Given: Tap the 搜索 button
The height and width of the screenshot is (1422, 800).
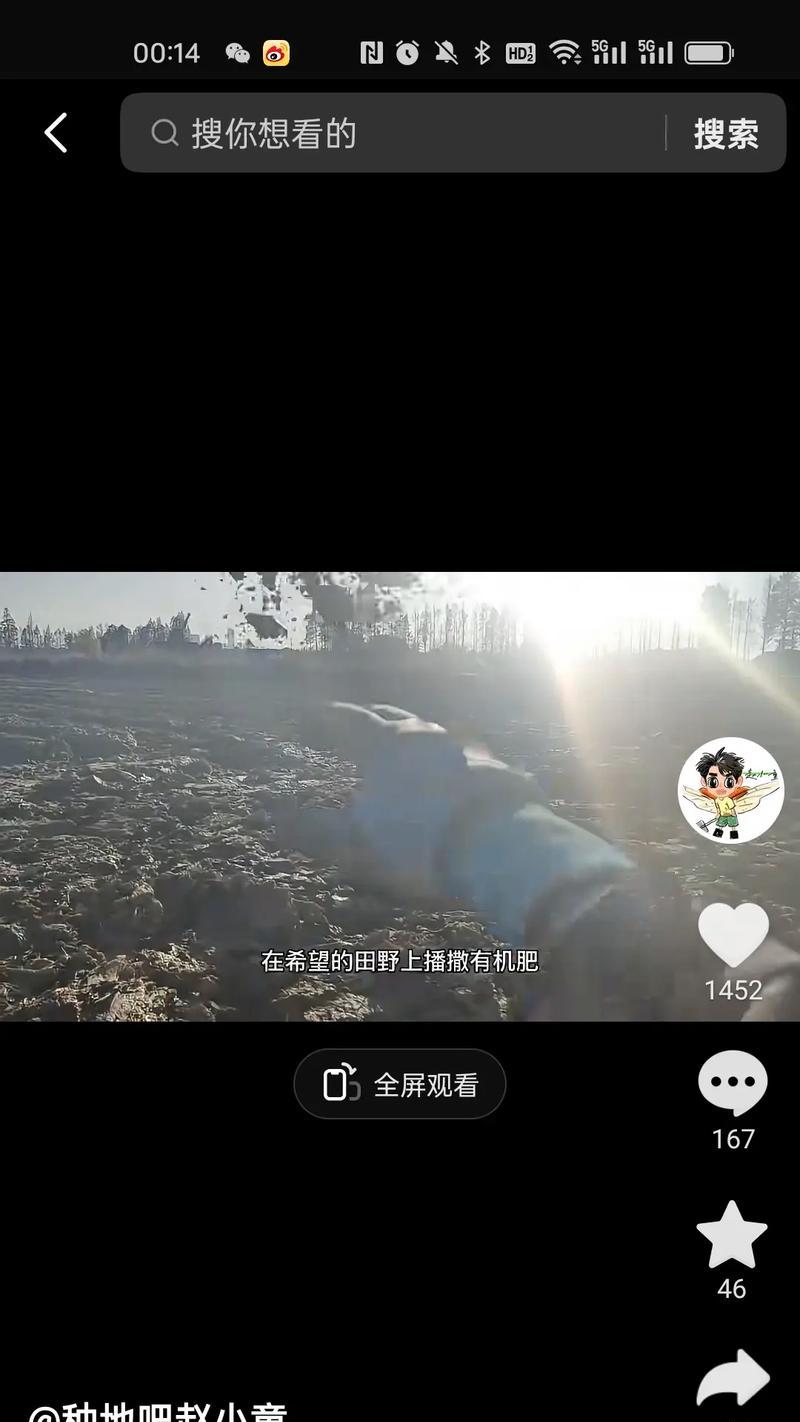Looking at the screenshot, I should click(726, 134).
